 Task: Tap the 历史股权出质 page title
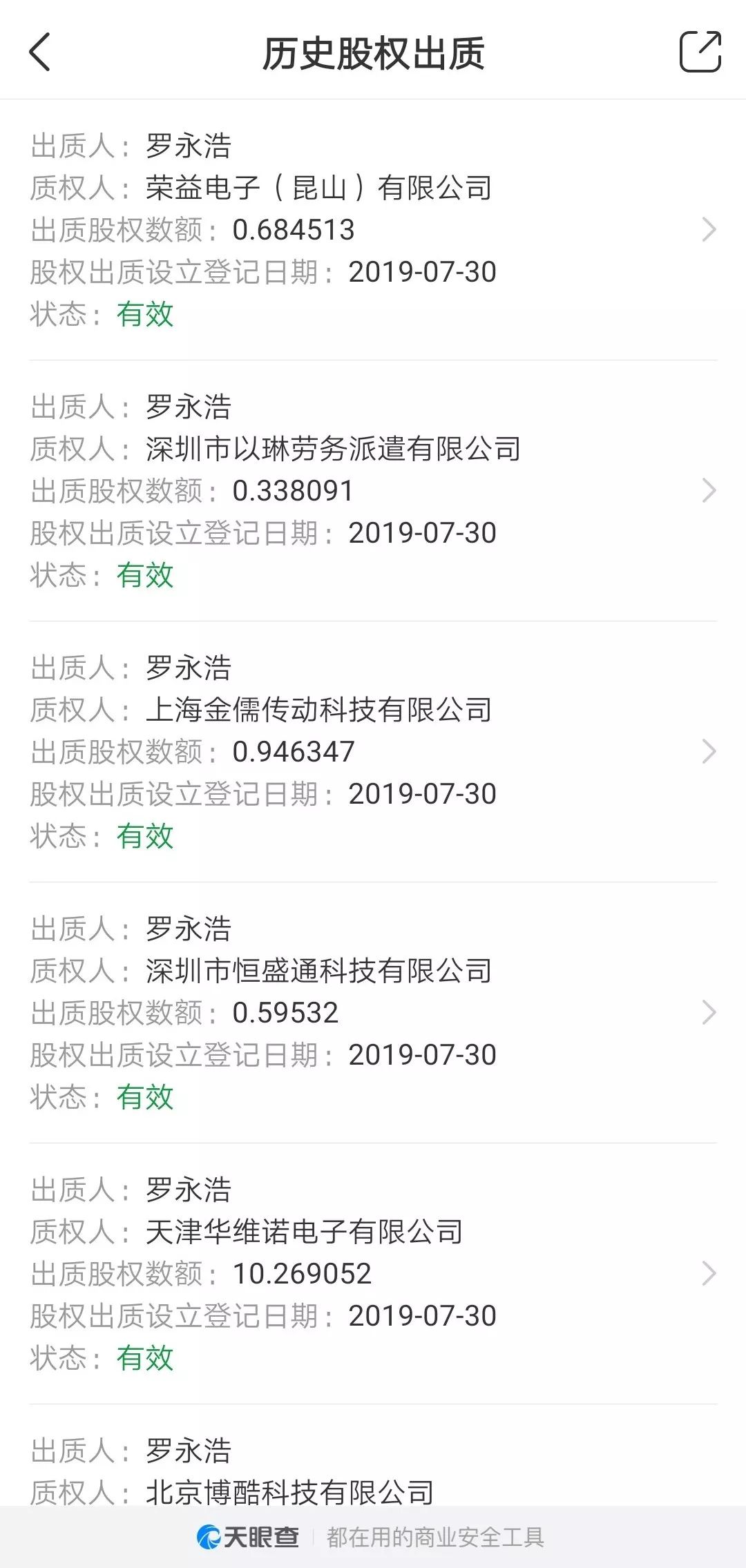(x=373, y=54)
